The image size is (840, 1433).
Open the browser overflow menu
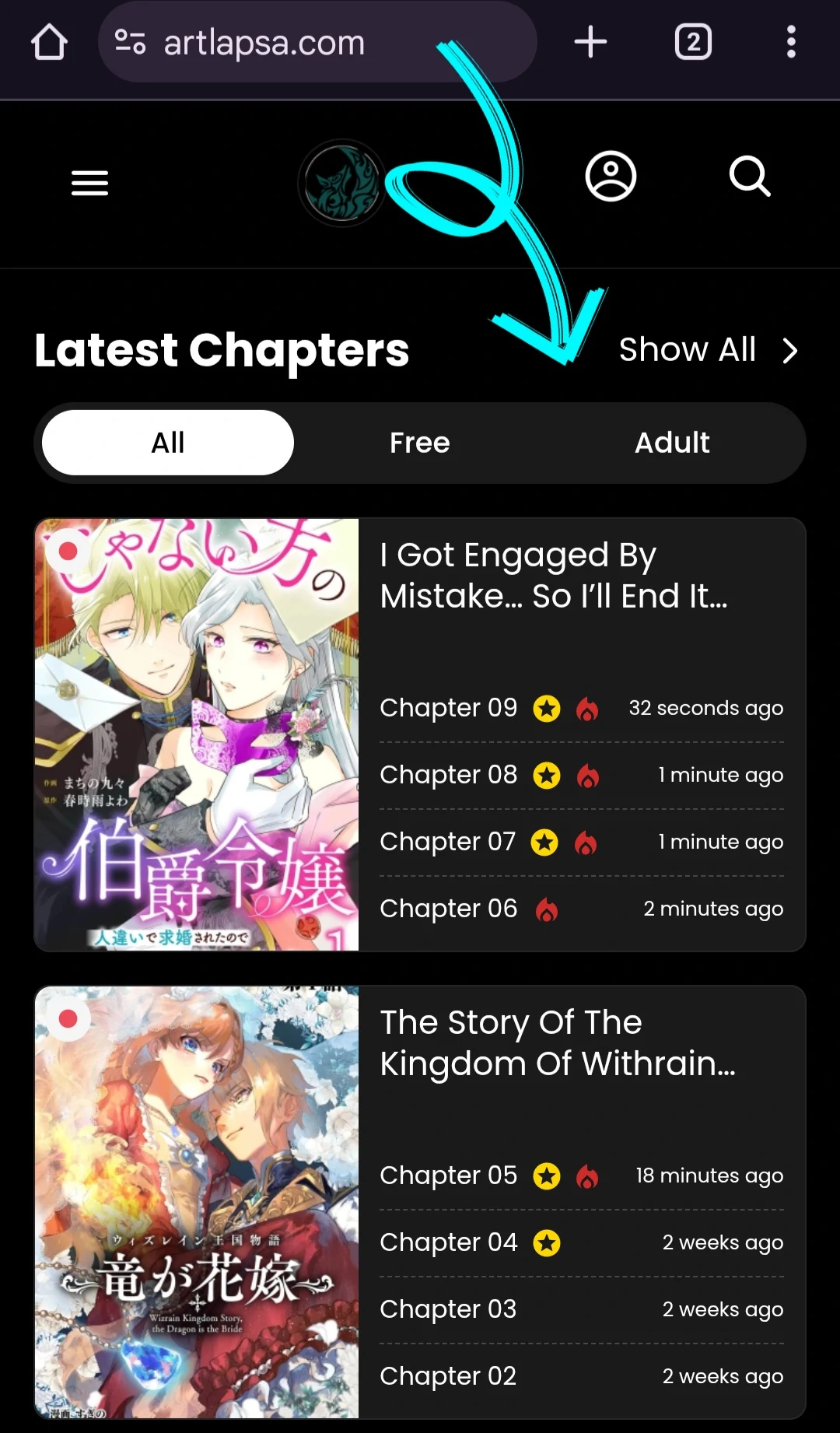(x=791, y=42)
